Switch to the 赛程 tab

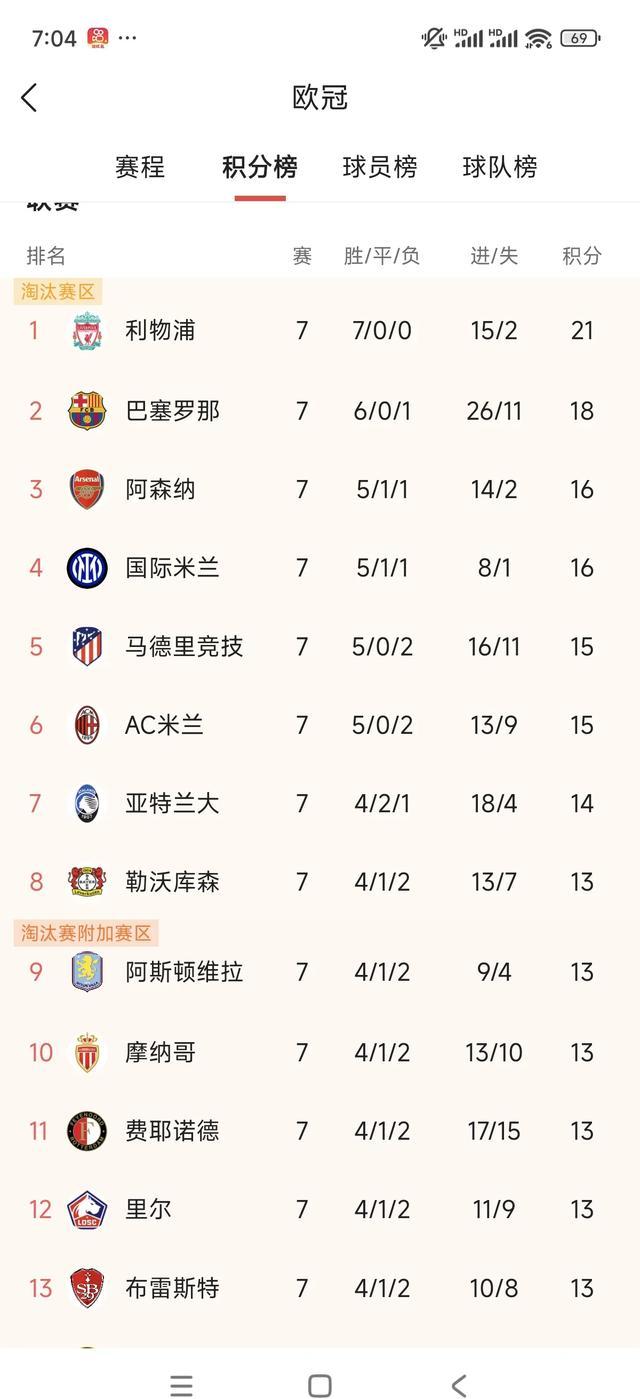tap(140, 167)
